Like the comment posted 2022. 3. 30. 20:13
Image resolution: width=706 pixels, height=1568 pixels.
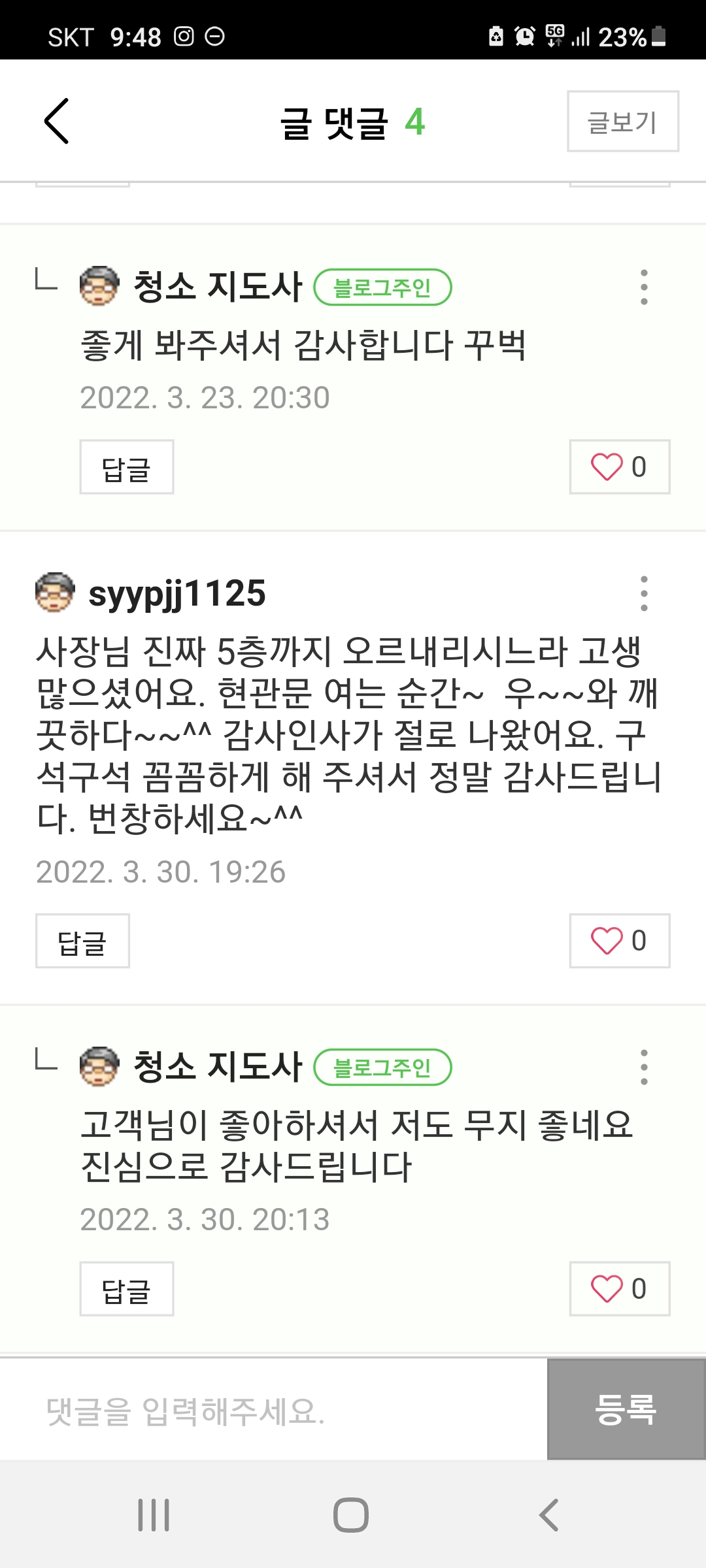[x=619, y=1289]
